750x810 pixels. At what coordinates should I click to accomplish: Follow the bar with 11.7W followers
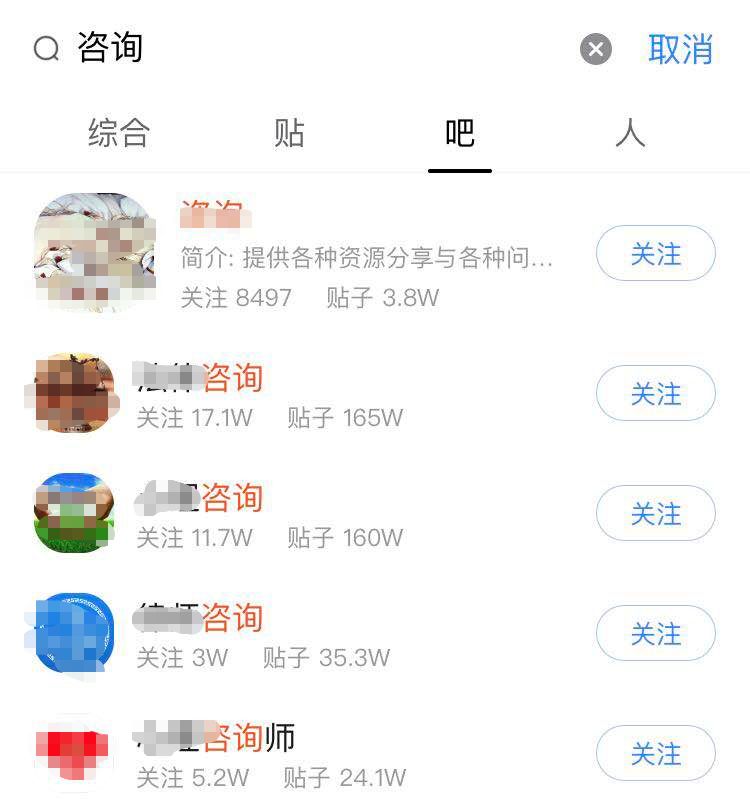pyautogui.click(x=655, y=514)
